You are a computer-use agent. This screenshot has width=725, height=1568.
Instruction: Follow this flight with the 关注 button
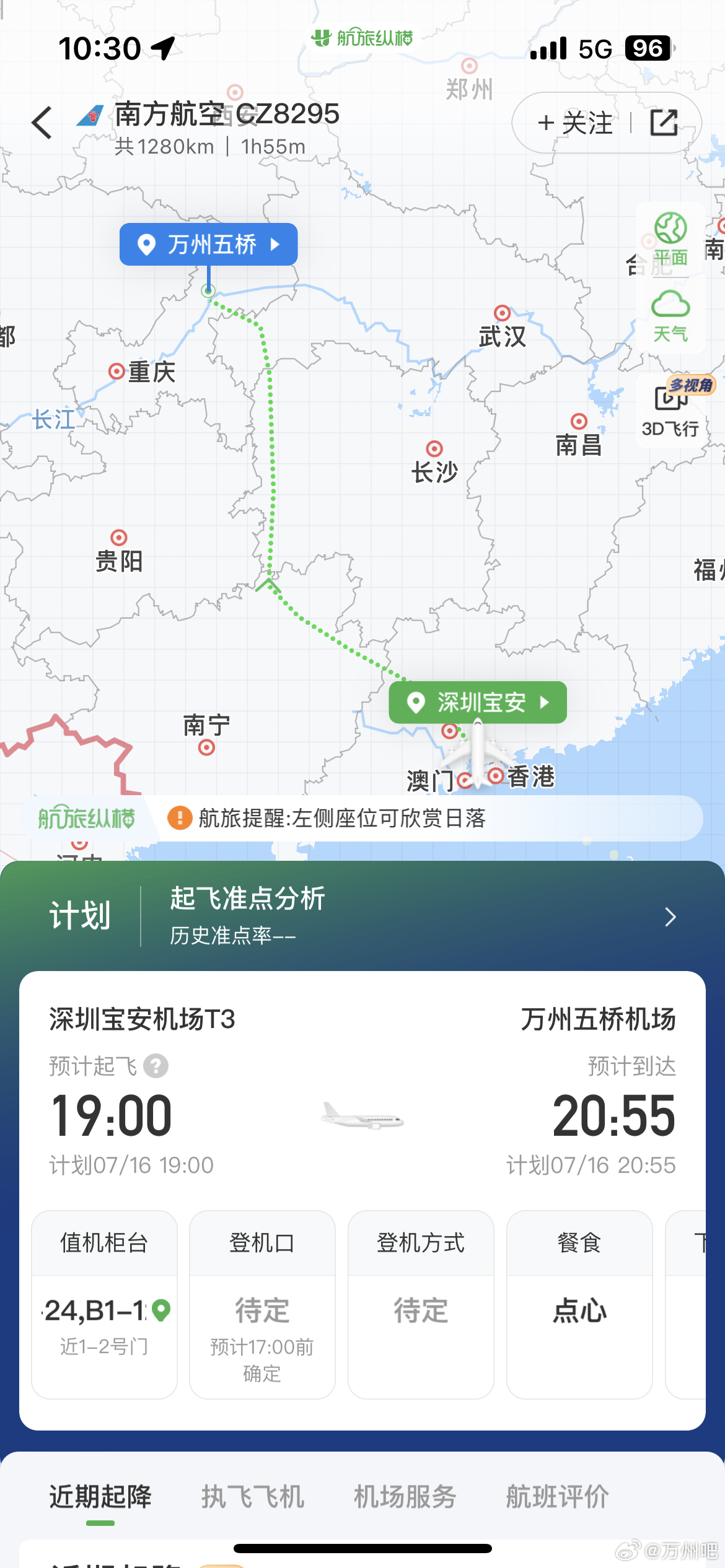(575, 123)
